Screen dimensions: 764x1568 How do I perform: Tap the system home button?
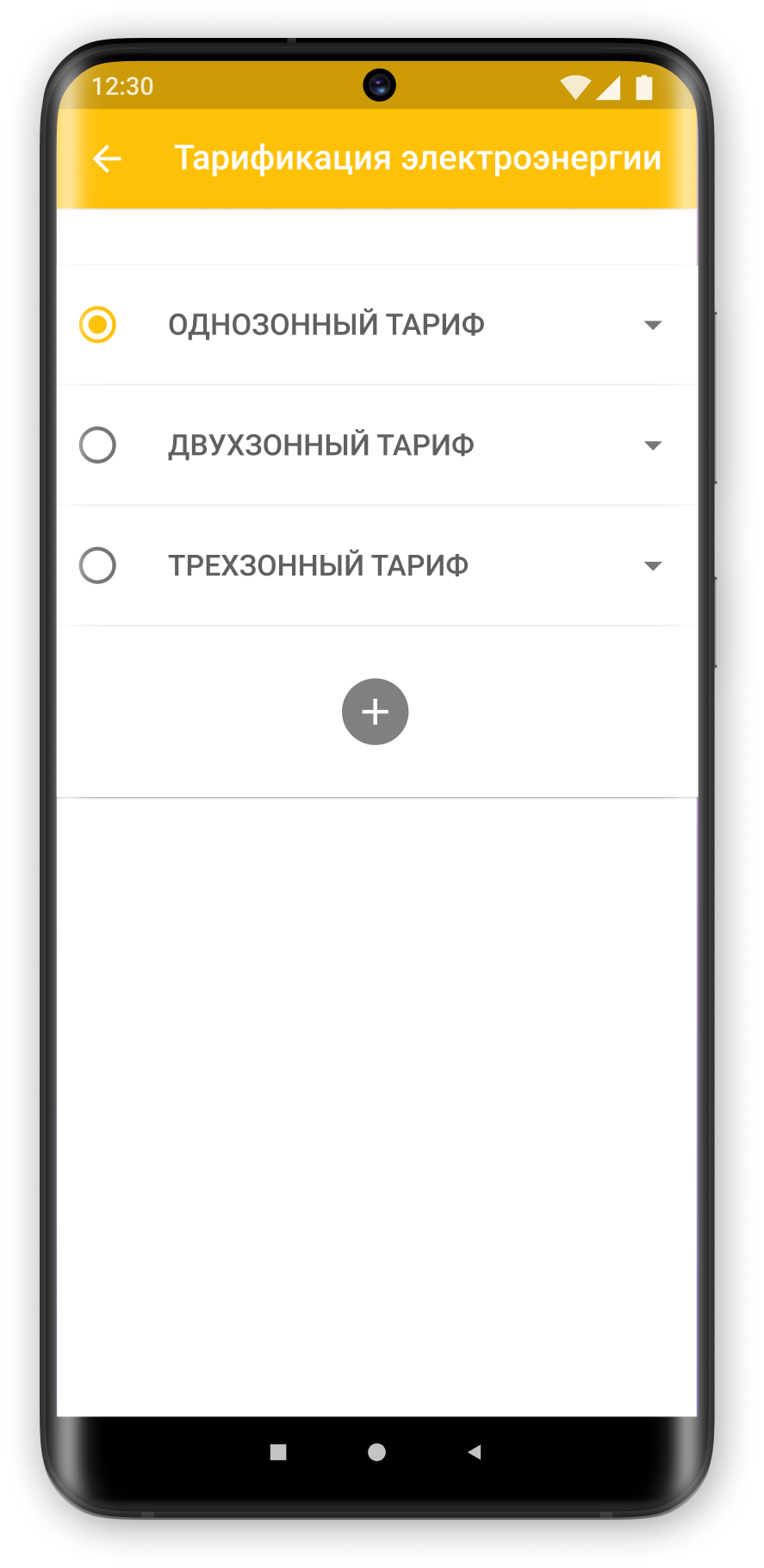[x=376, y=1452]
